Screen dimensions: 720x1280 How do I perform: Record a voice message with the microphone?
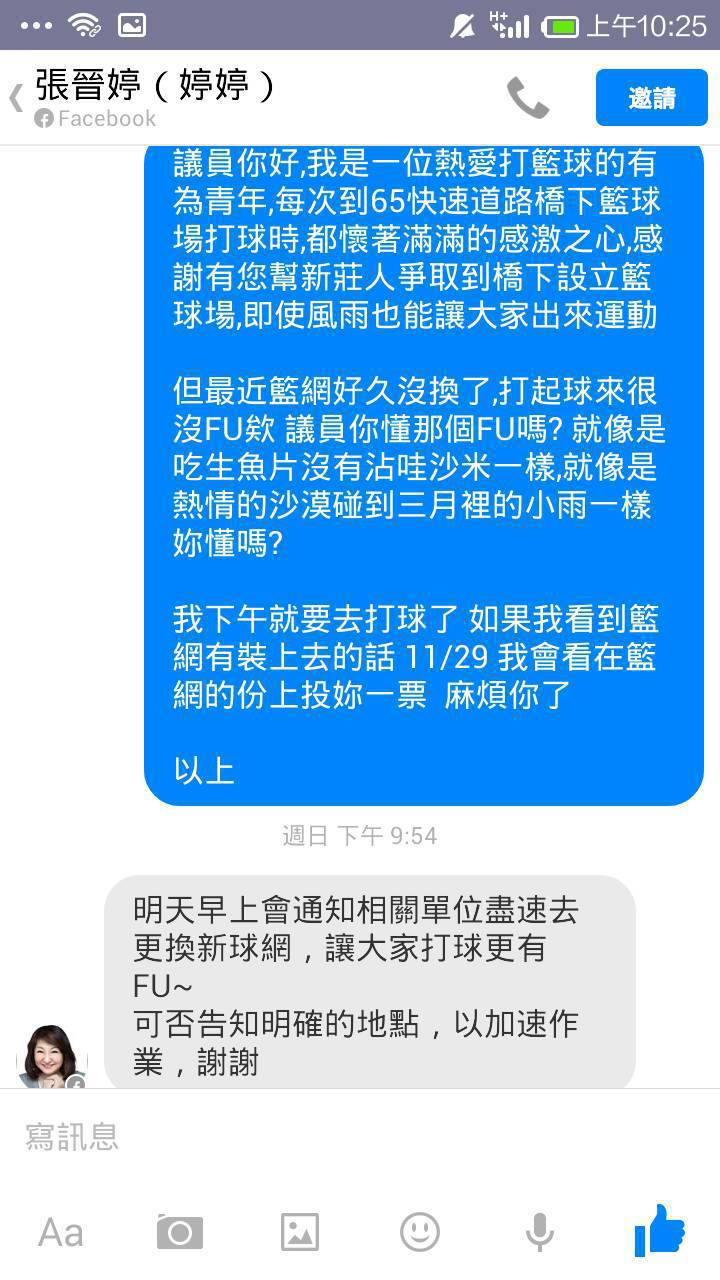pos(540,1232)
